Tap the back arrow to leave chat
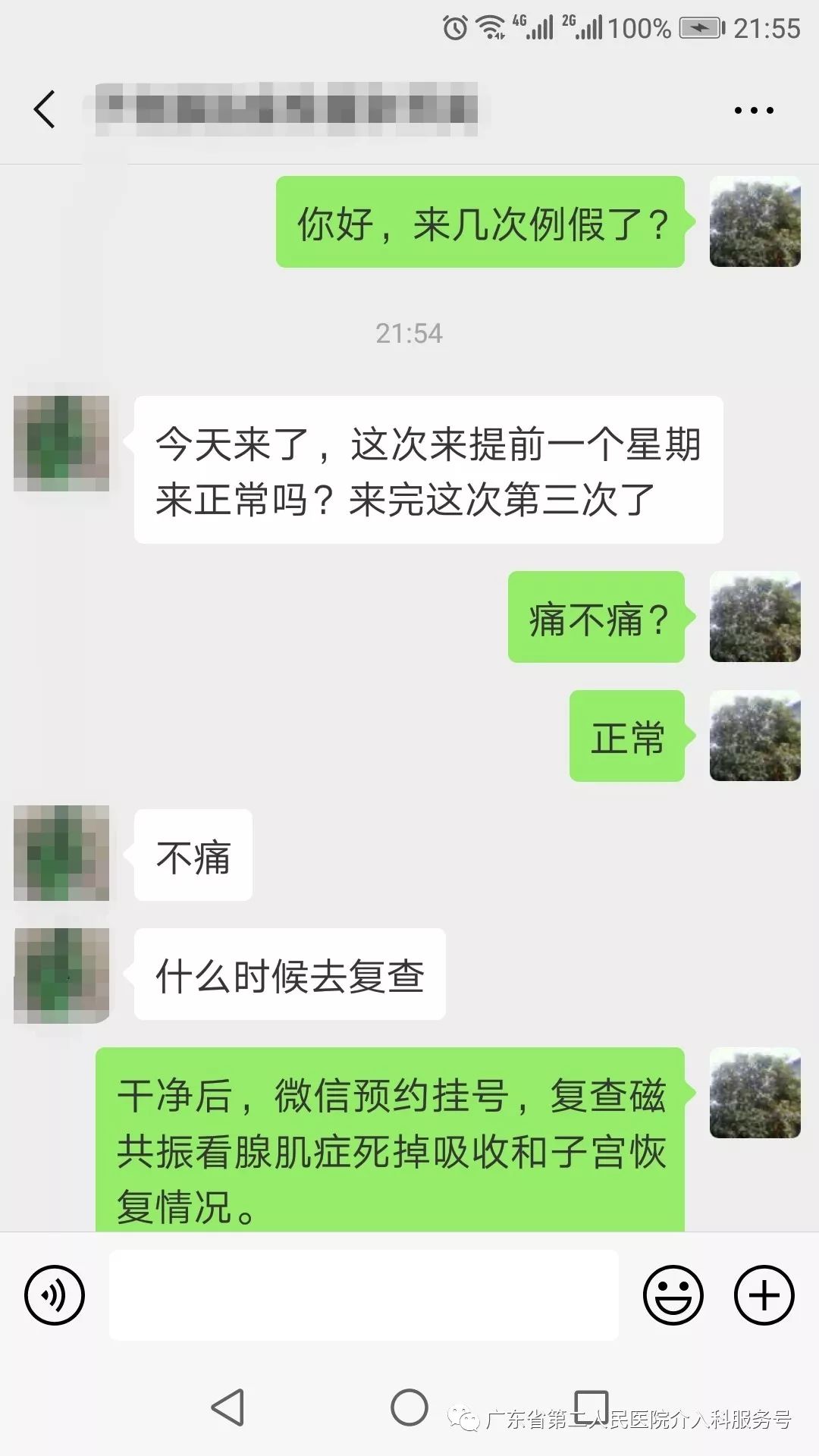Image resolution: width=819 pixels, height=1456 pixels. point(43,108)
